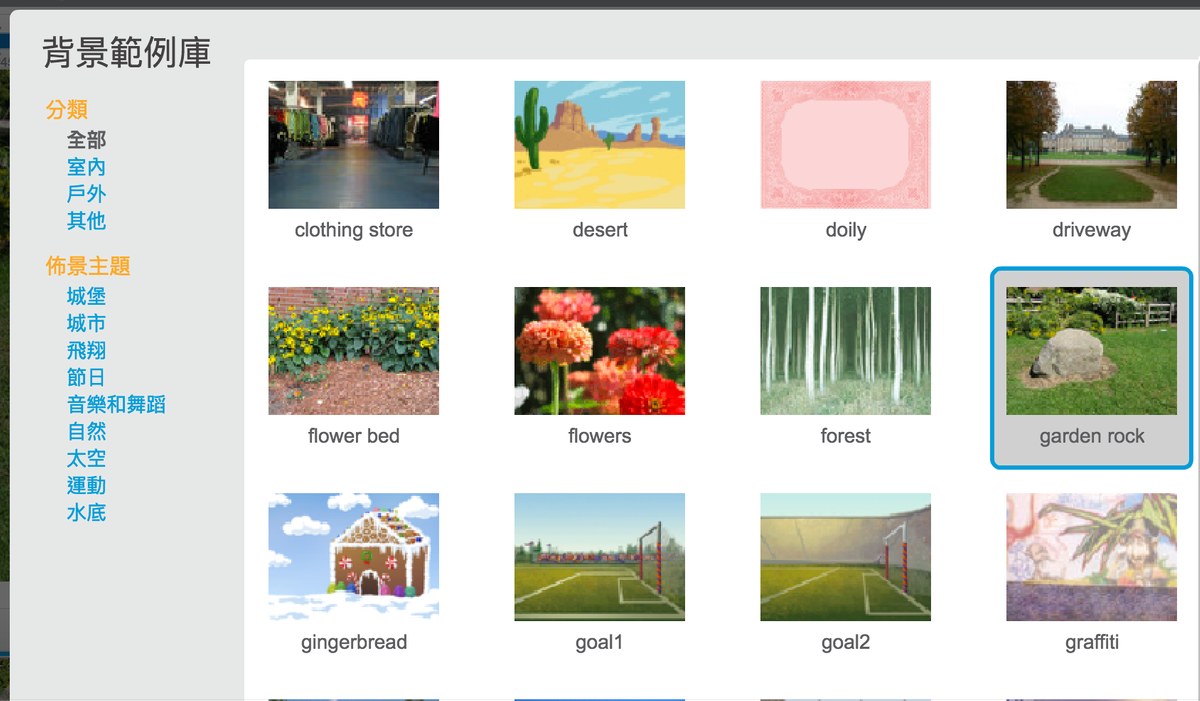Filter by 室內 category
The height and width of the screenshot is (701, 1200).
click(86, 167)
